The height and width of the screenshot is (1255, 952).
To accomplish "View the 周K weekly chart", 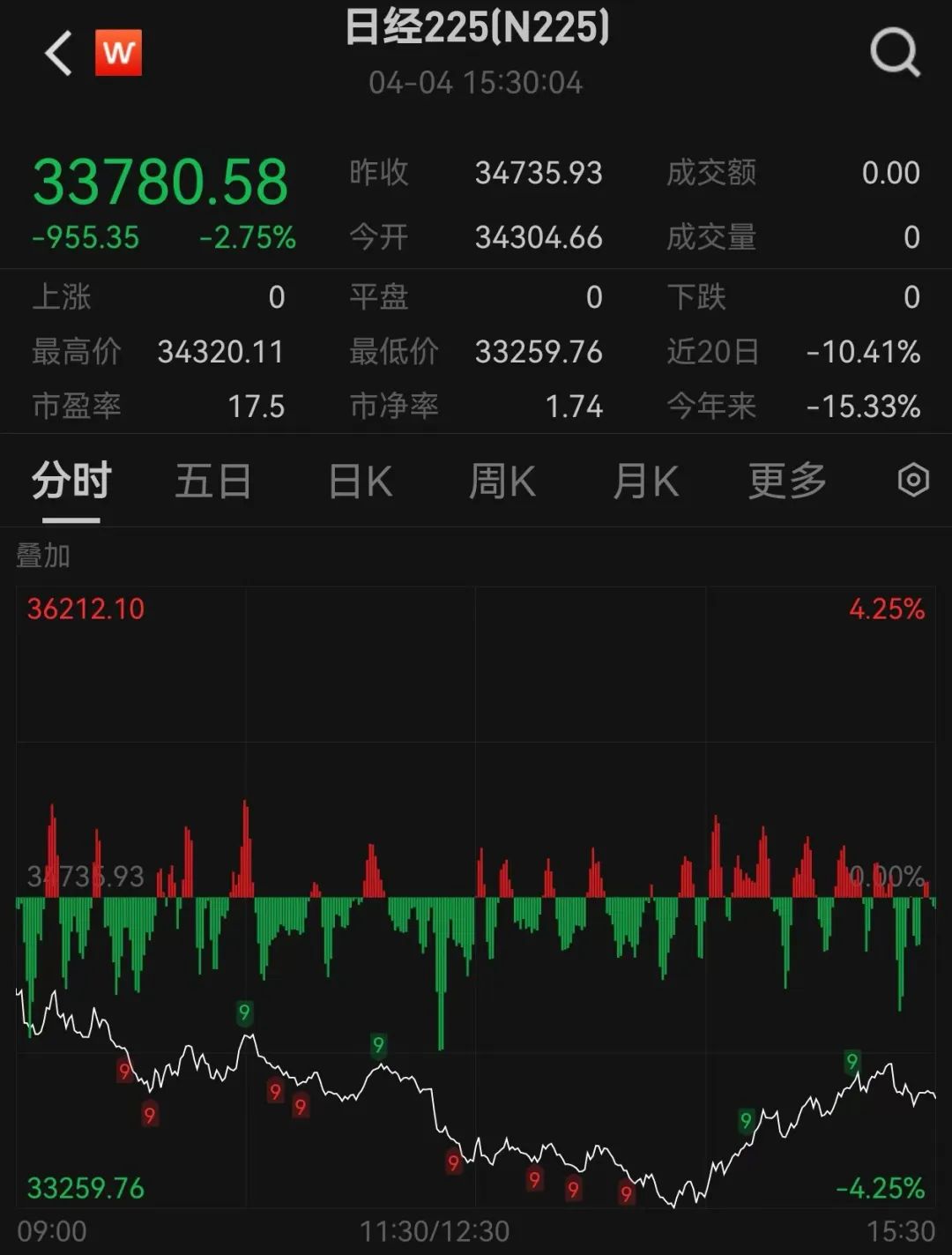I will [502, 482].
